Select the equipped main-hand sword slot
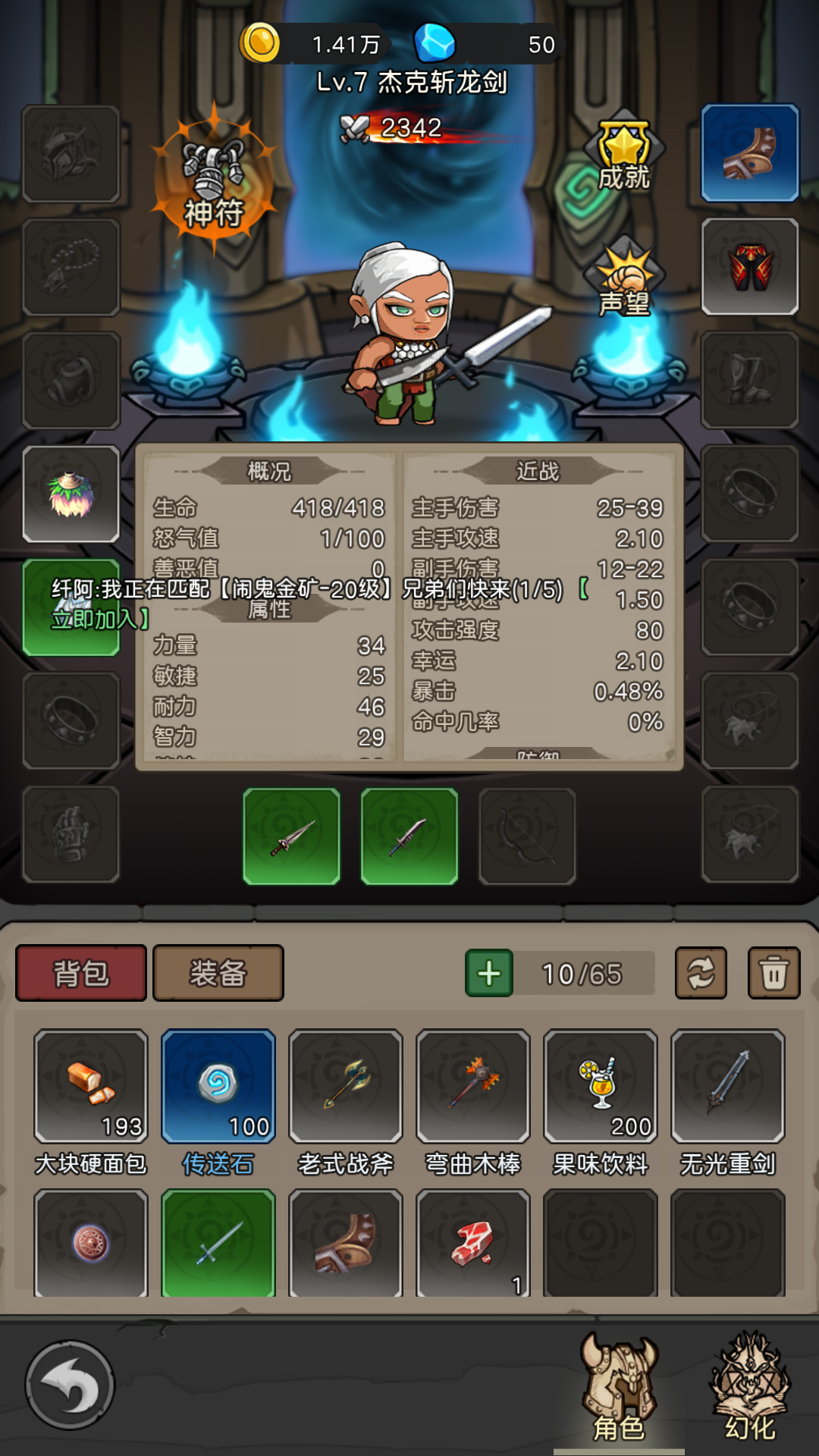This screenshot has width=819, height=1456. 292,834
